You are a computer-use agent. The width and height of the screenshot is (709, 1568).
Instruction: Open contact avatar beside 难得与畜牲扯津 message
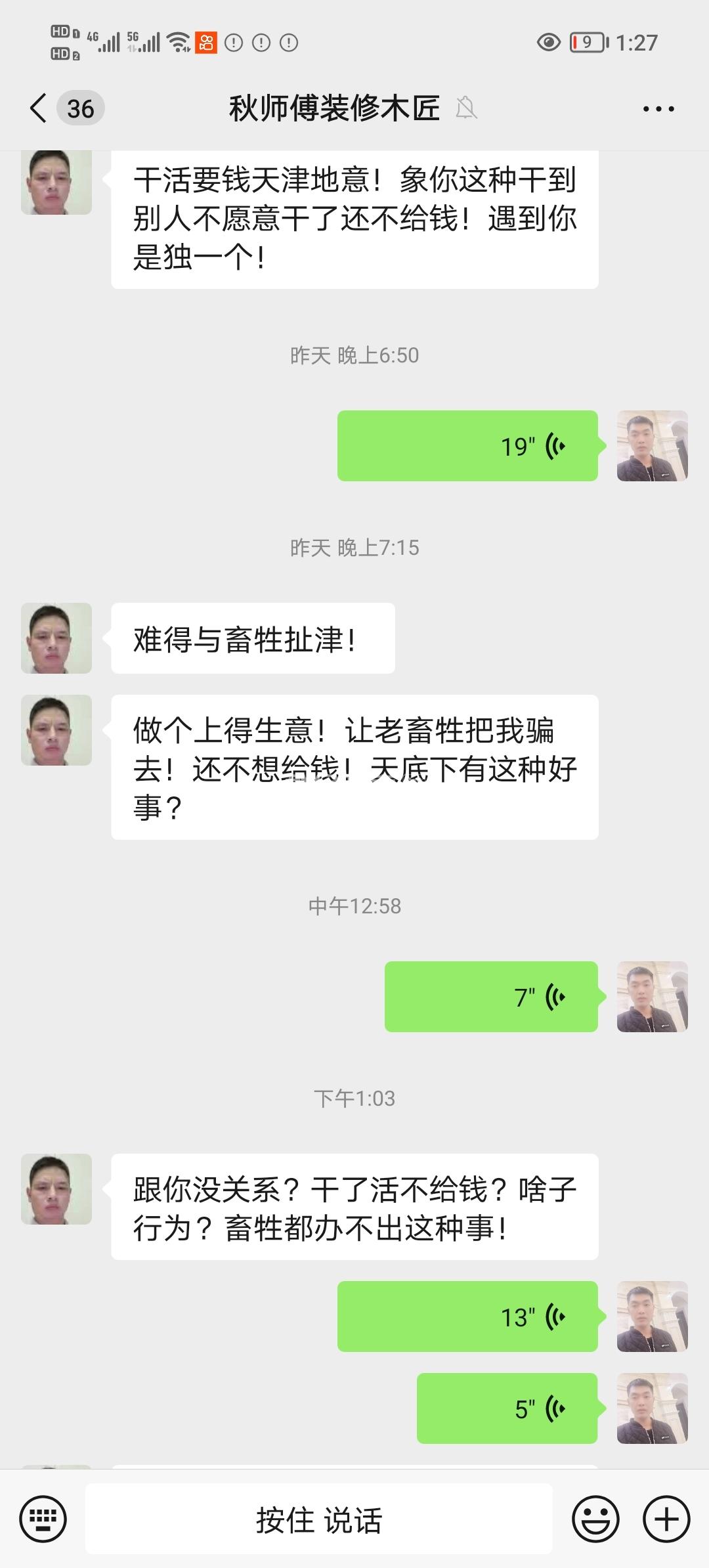pos(56,638)
